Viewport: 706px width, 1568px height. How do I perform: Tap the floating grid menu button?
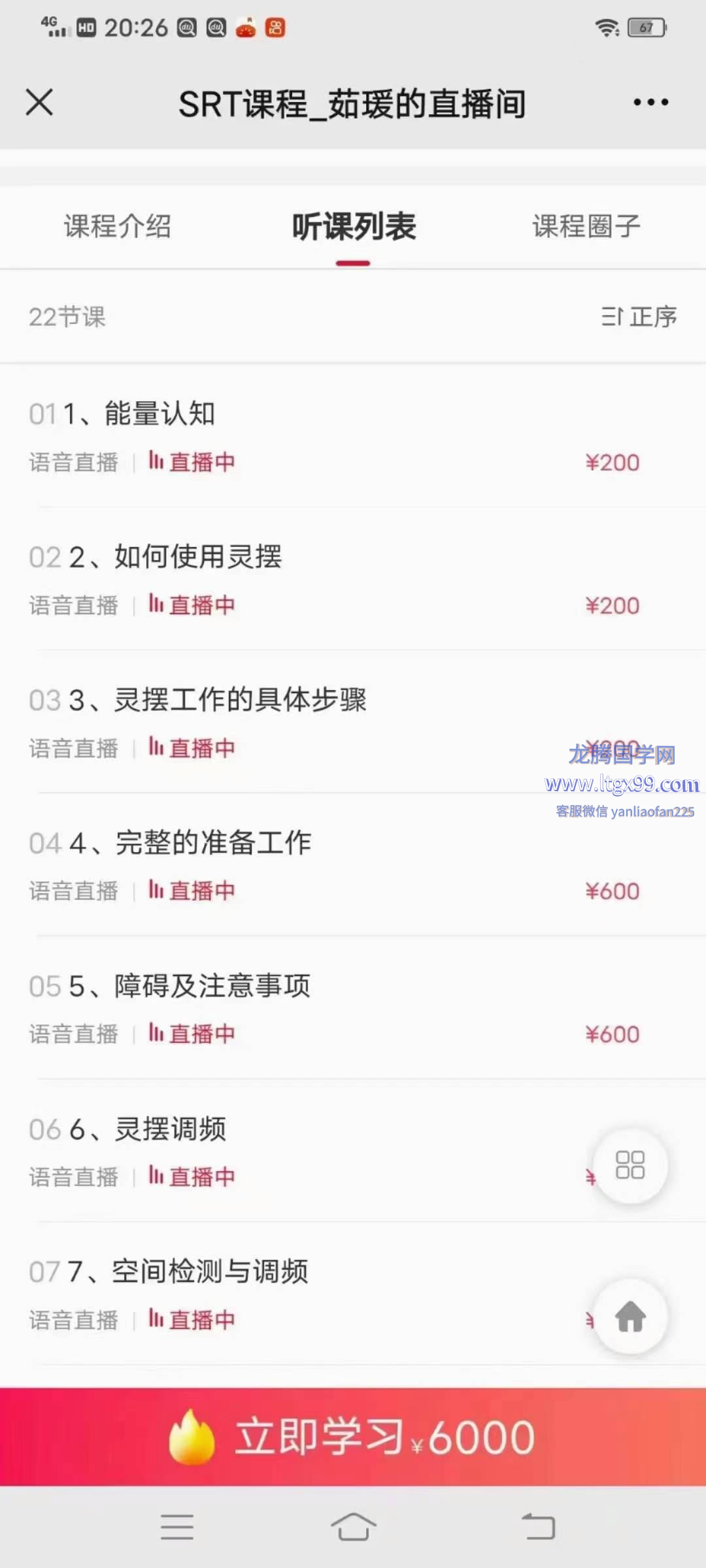(630, 1166)
